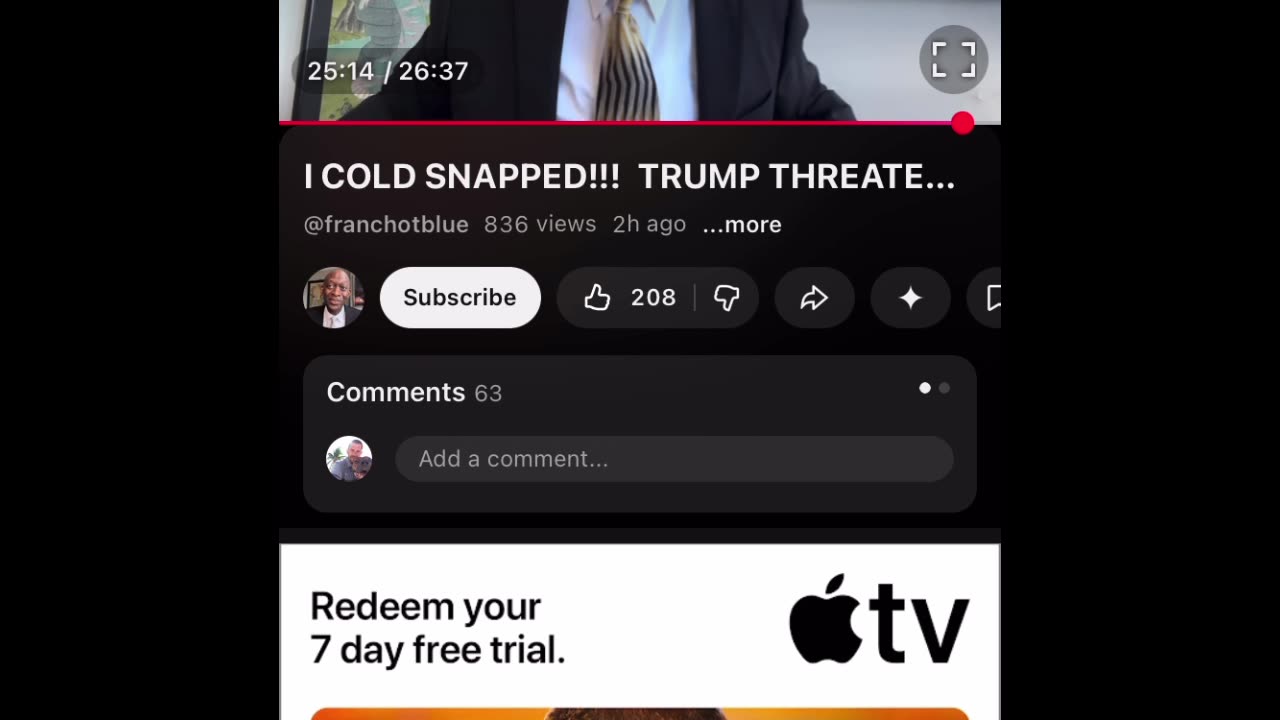The height and width of the screenshot is (720, 1280).
Task: Subscribe to the franchotblue channel
Action: click(460, 297)
